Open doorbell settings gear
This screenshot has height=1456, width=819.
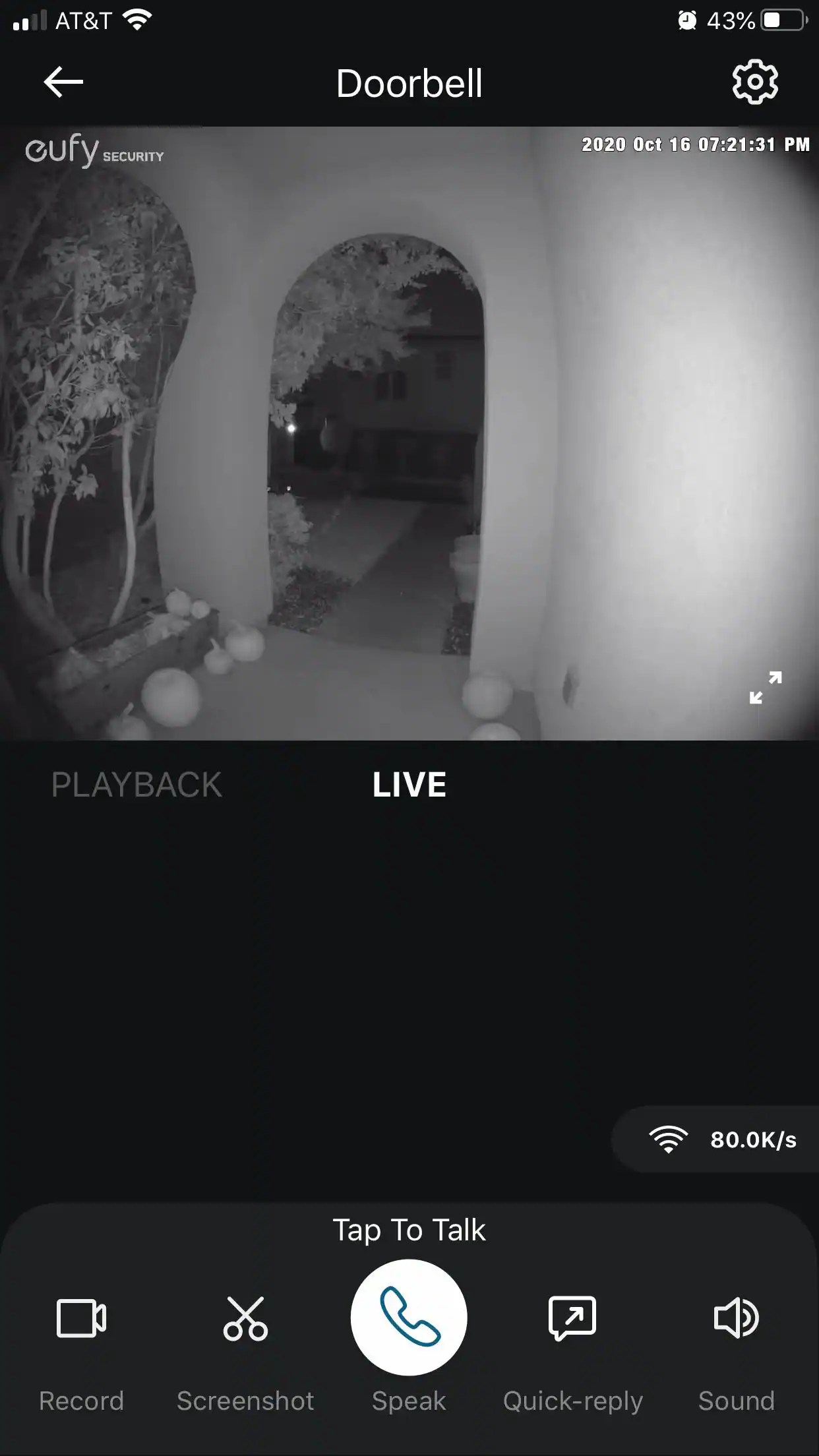755,82
